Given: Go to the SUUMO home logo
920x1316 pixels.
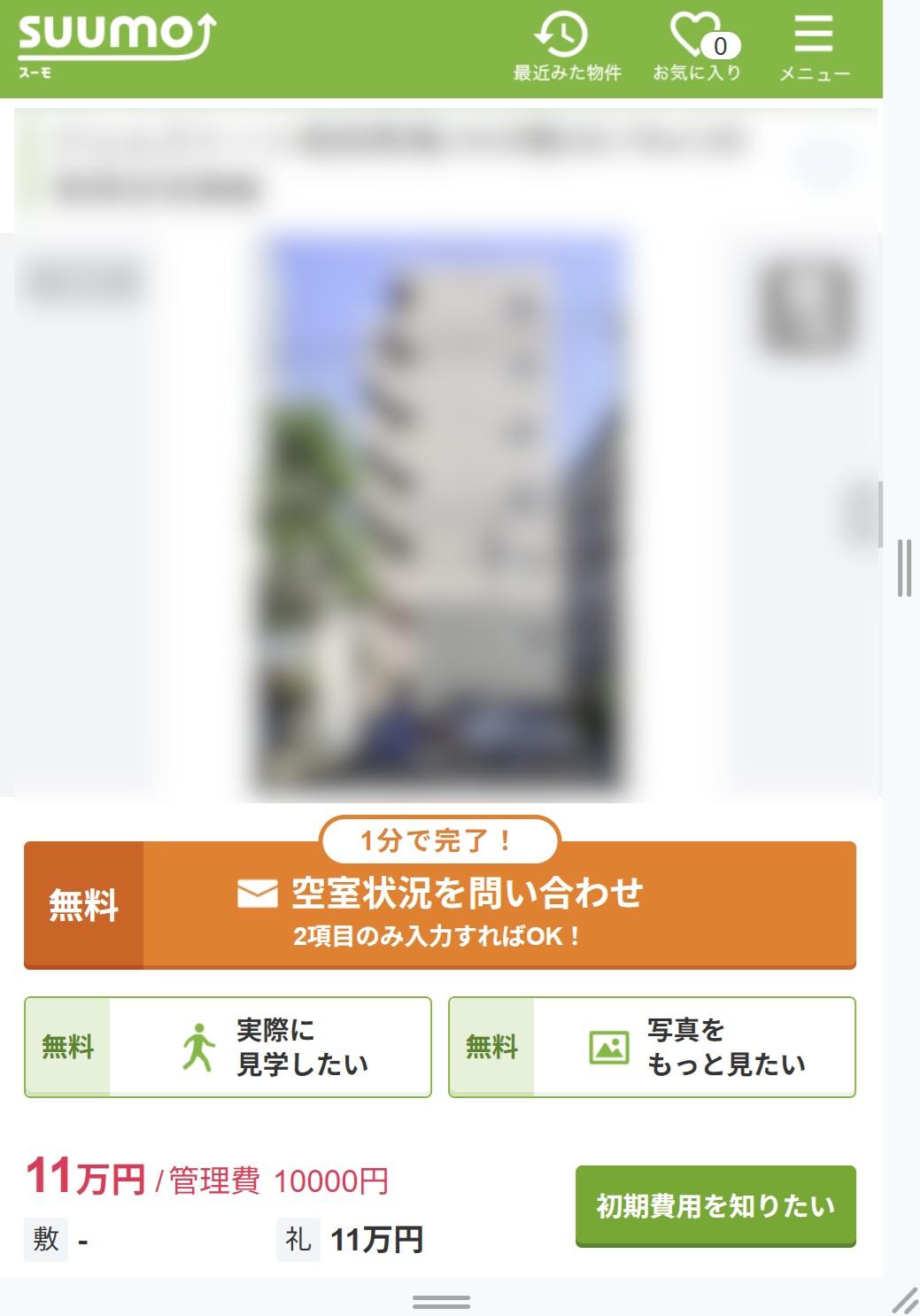Looking at the screenshot, I should 117,46.
